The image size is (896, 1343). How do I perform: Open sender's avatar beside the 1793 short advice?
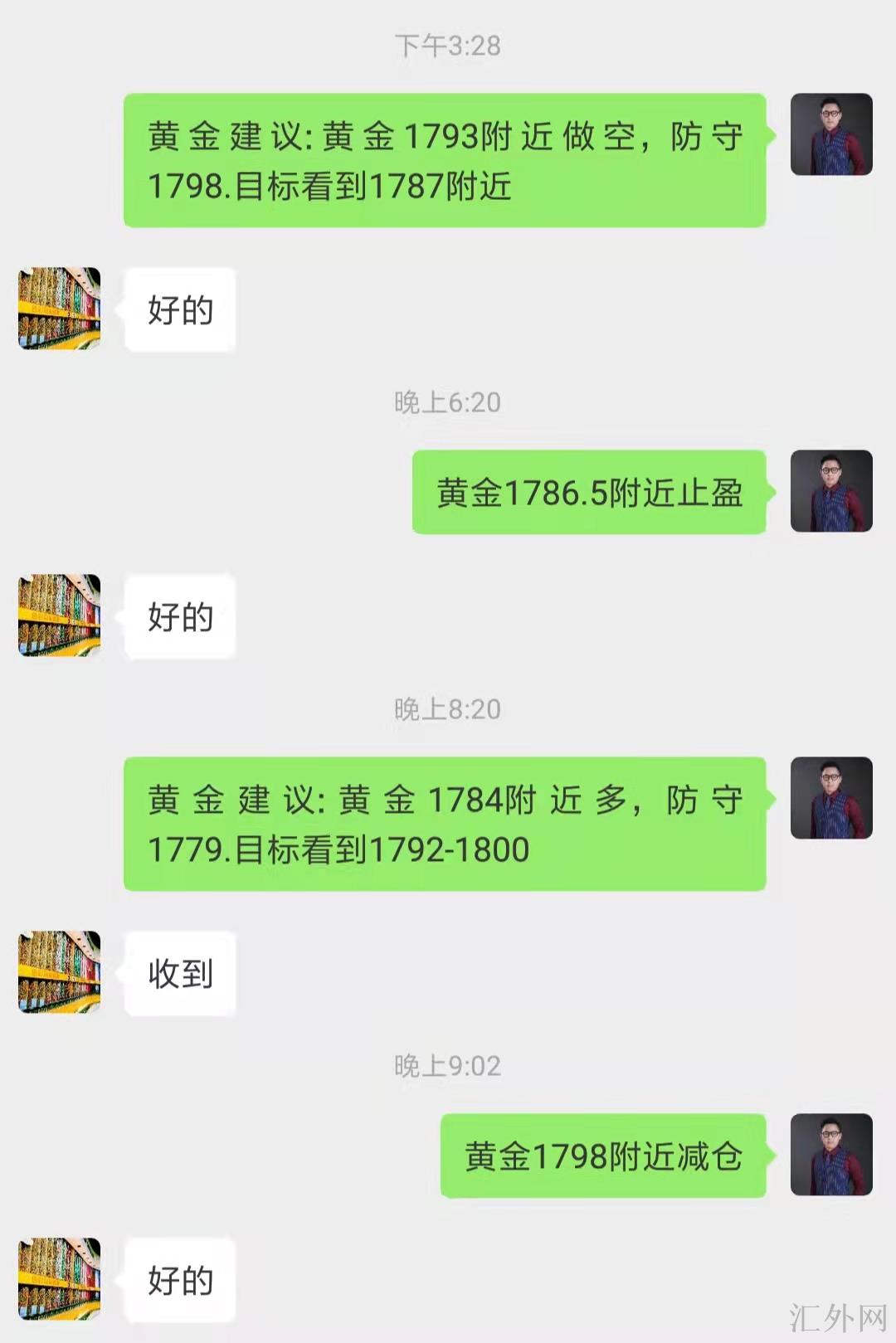(x=830, y=134)
